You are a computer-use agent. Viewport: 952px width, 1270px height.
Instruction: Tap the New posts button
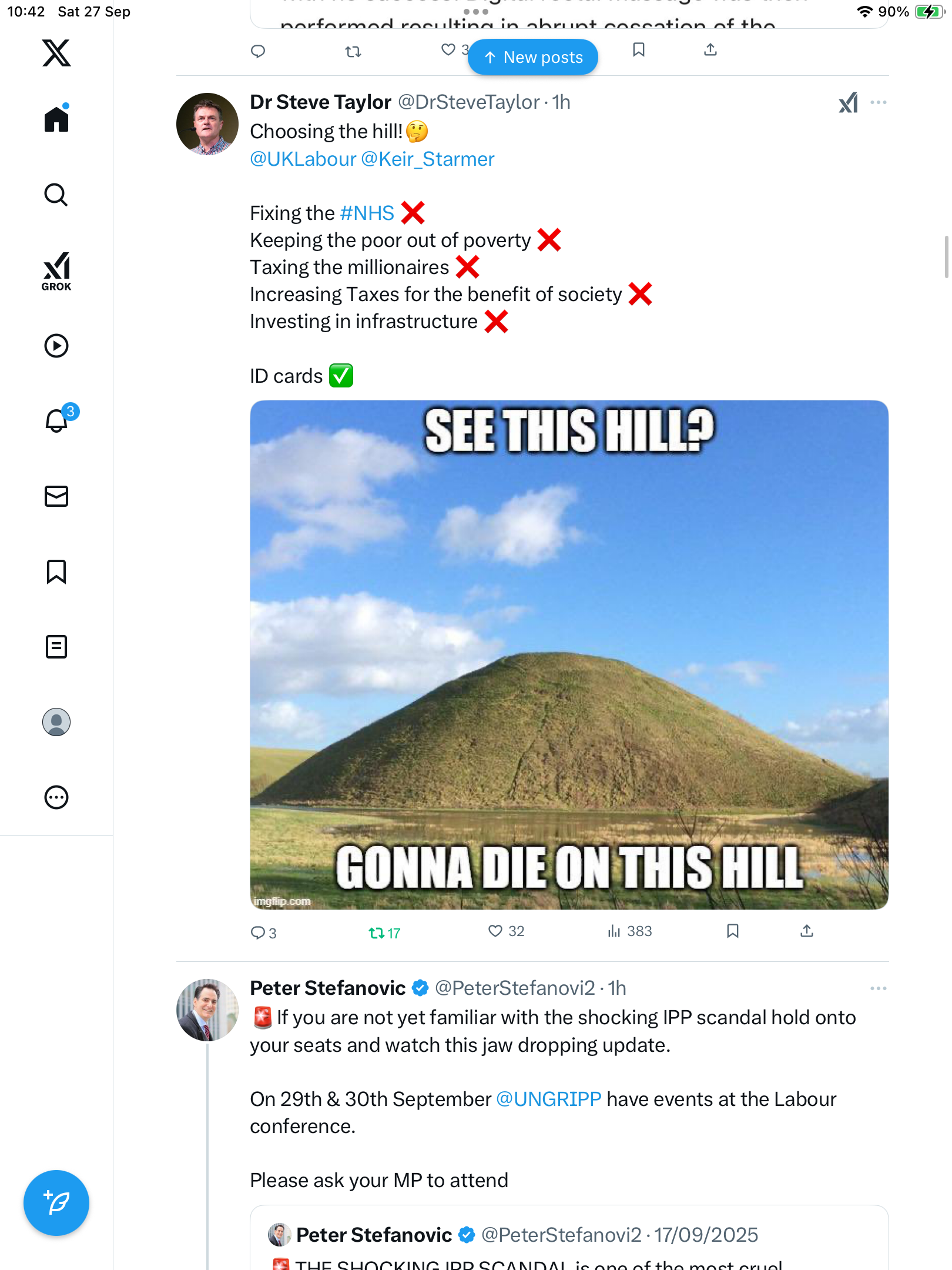coord(532,57)
